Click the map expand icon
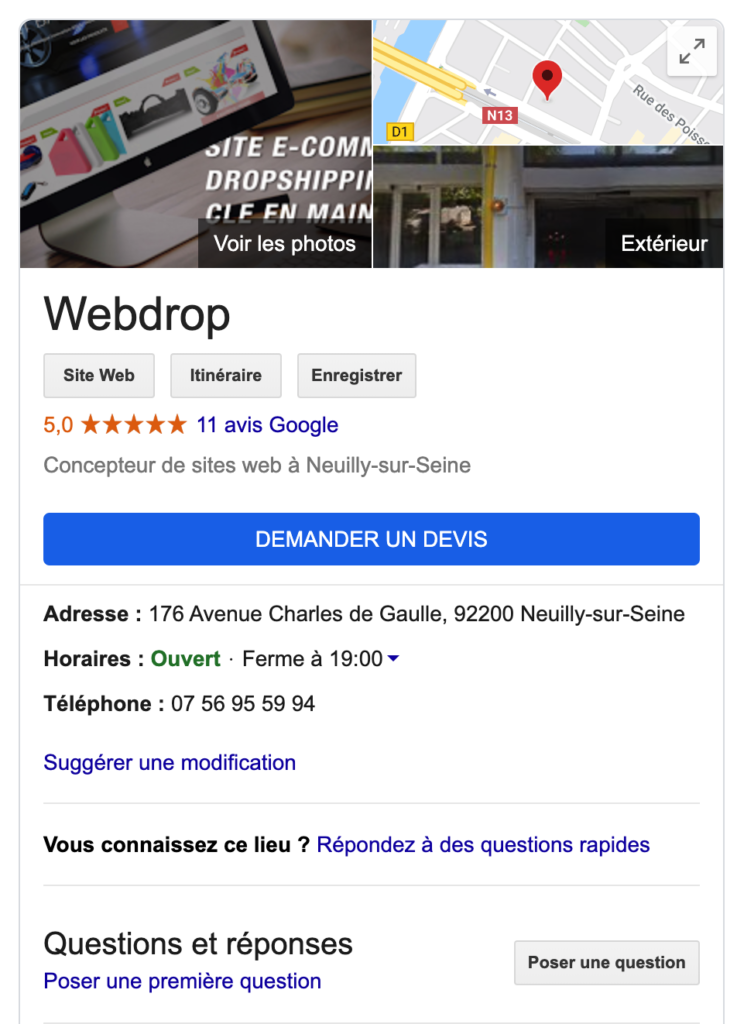The image size is (737, 1024). pos(691,51)
